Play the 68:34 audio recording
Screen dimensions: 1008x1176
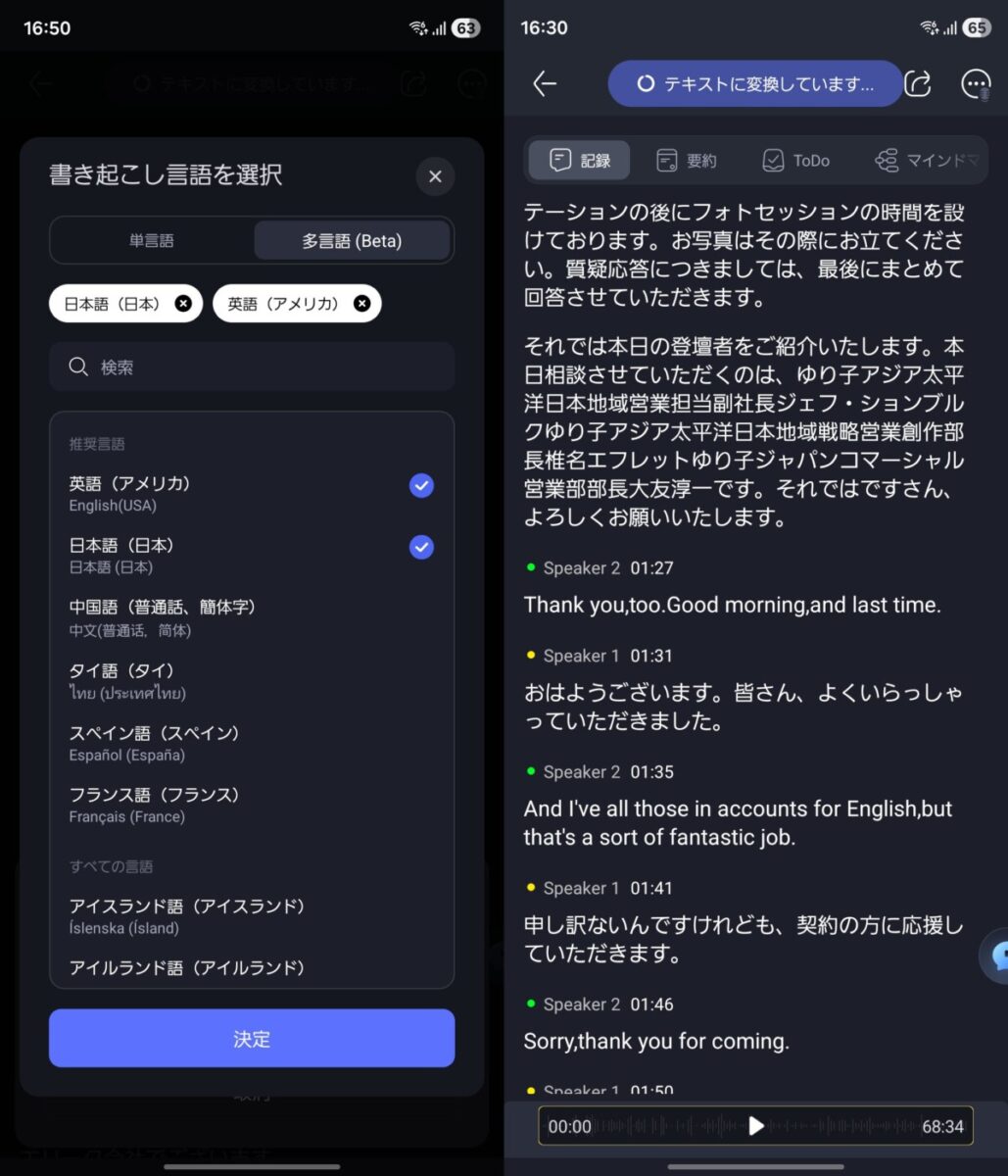point(756,1126)
